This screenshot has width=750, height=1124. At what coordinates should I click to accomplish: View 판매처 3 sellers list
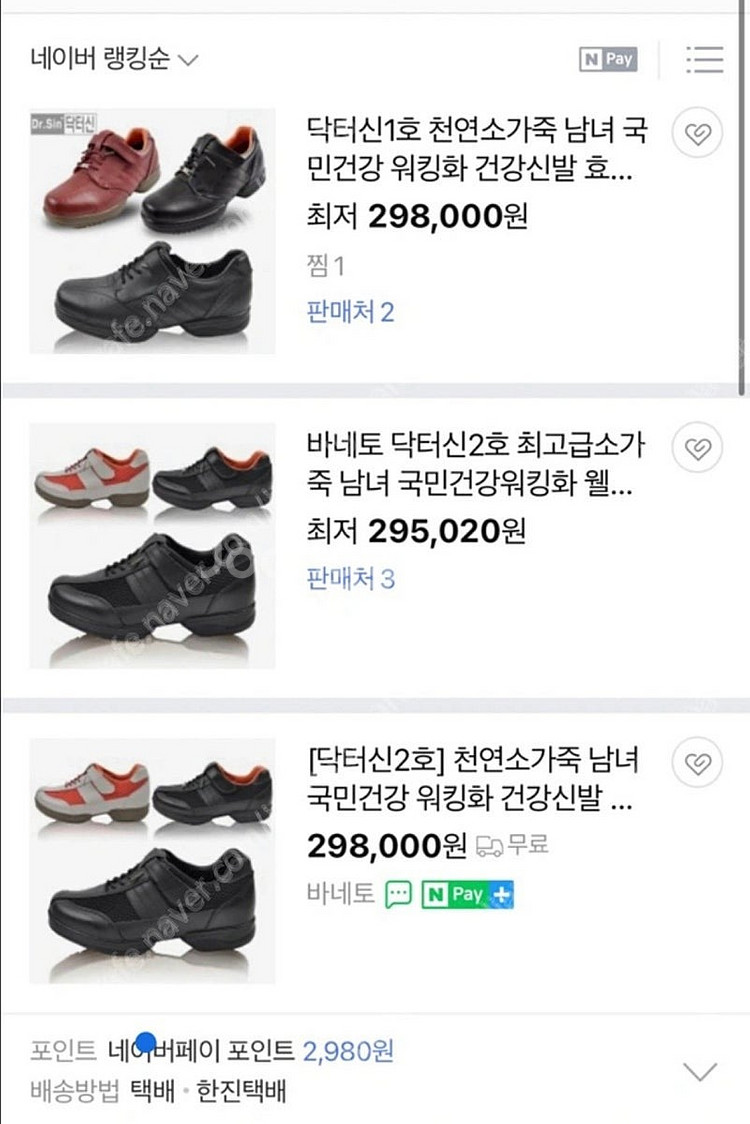click(x=350, y=578)
